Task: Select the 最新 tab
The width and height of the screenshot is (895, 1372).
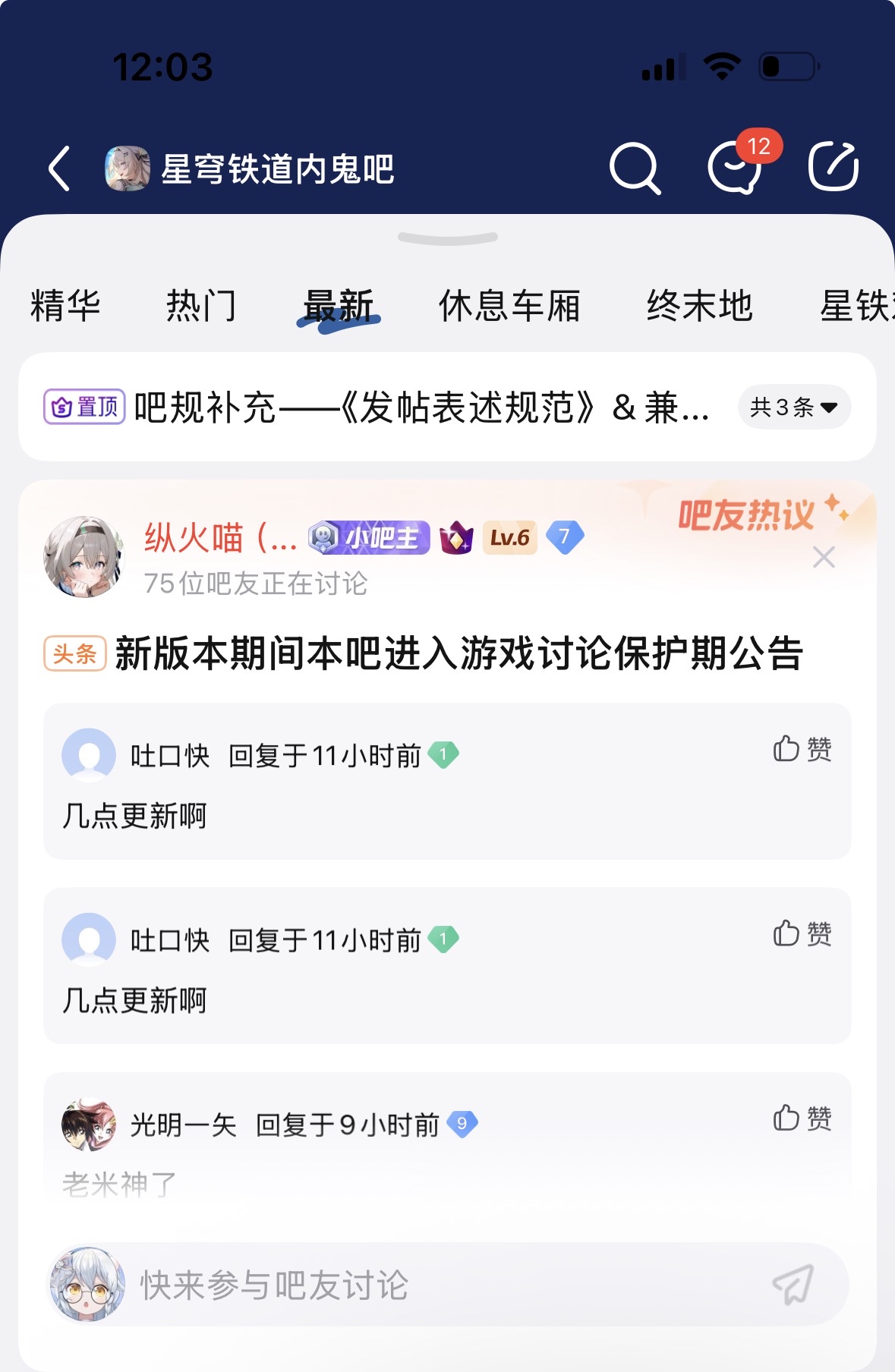Action: (338, 306)
